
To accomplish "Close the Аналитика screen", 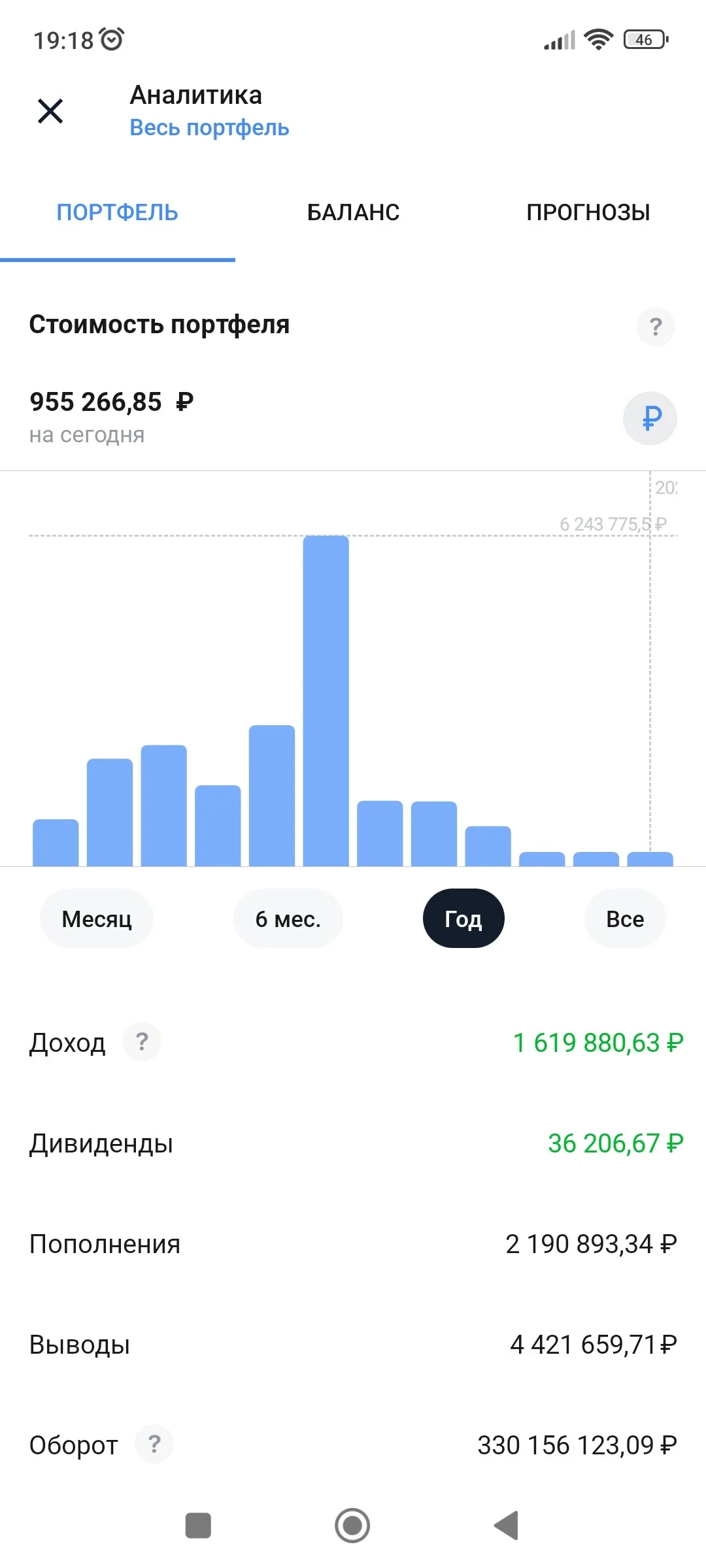I will [x=50, y=111].
